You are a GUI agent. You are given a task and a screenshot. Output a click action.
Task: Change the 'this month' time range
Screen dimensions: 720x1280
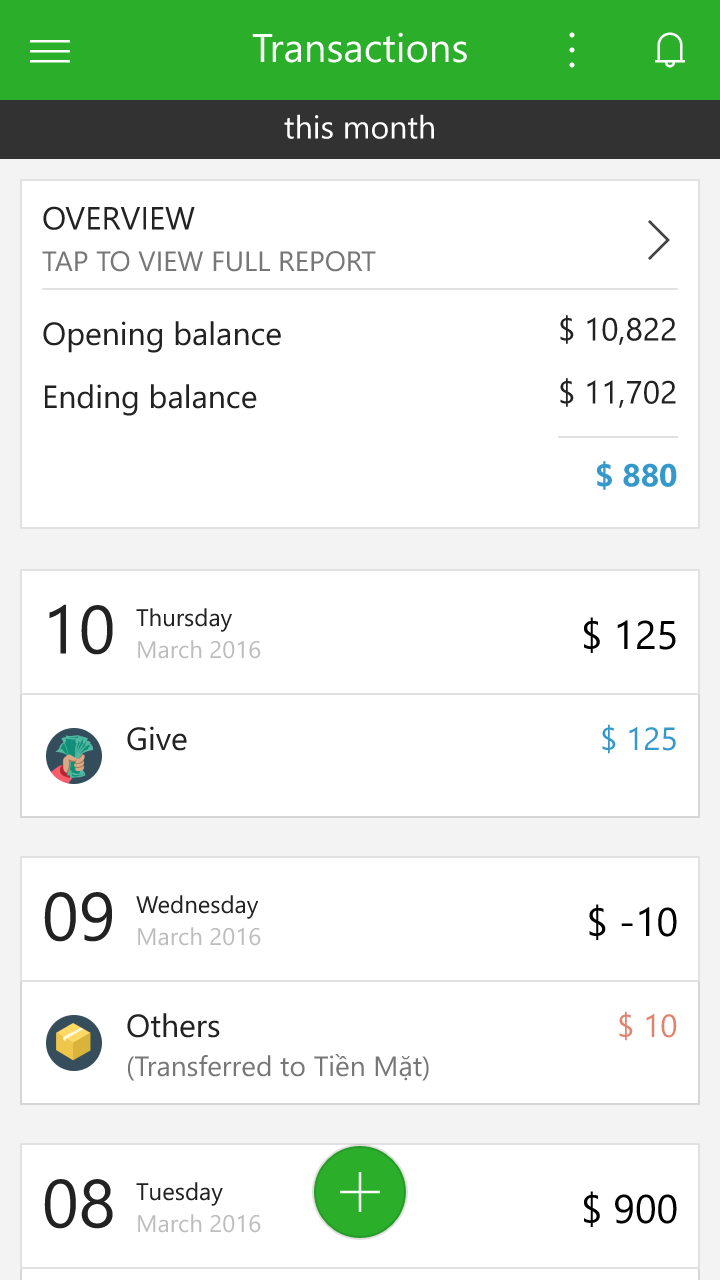click(x=360, y=128)
